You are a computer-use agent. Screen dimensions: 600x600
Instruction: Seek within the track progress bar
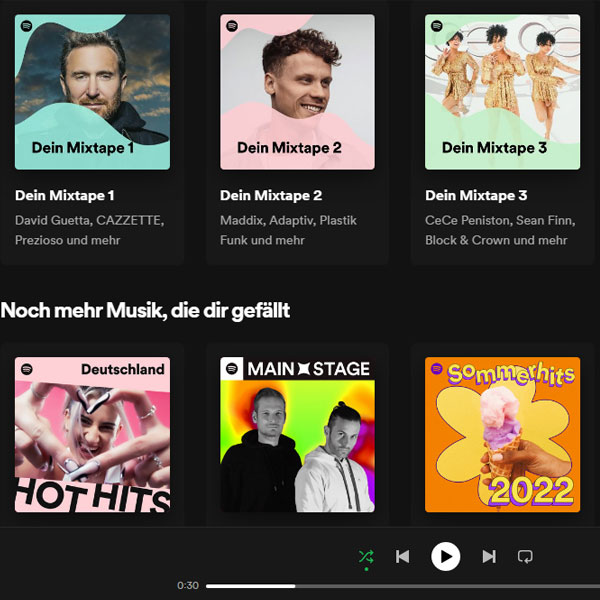point(400,585)
